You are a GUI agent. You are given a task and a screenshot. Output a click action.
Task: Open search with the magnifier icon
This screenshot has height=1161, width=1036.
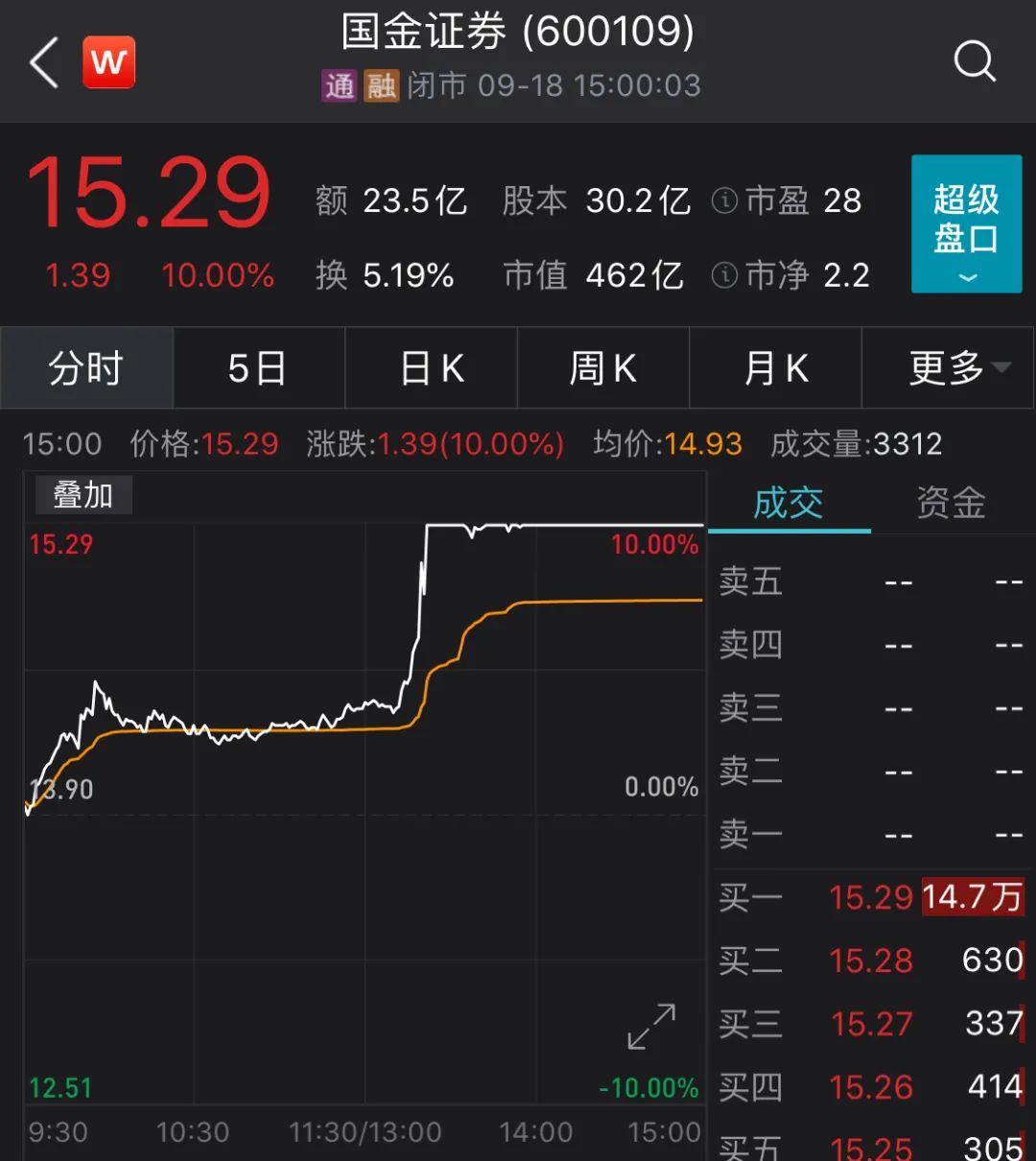976,61
